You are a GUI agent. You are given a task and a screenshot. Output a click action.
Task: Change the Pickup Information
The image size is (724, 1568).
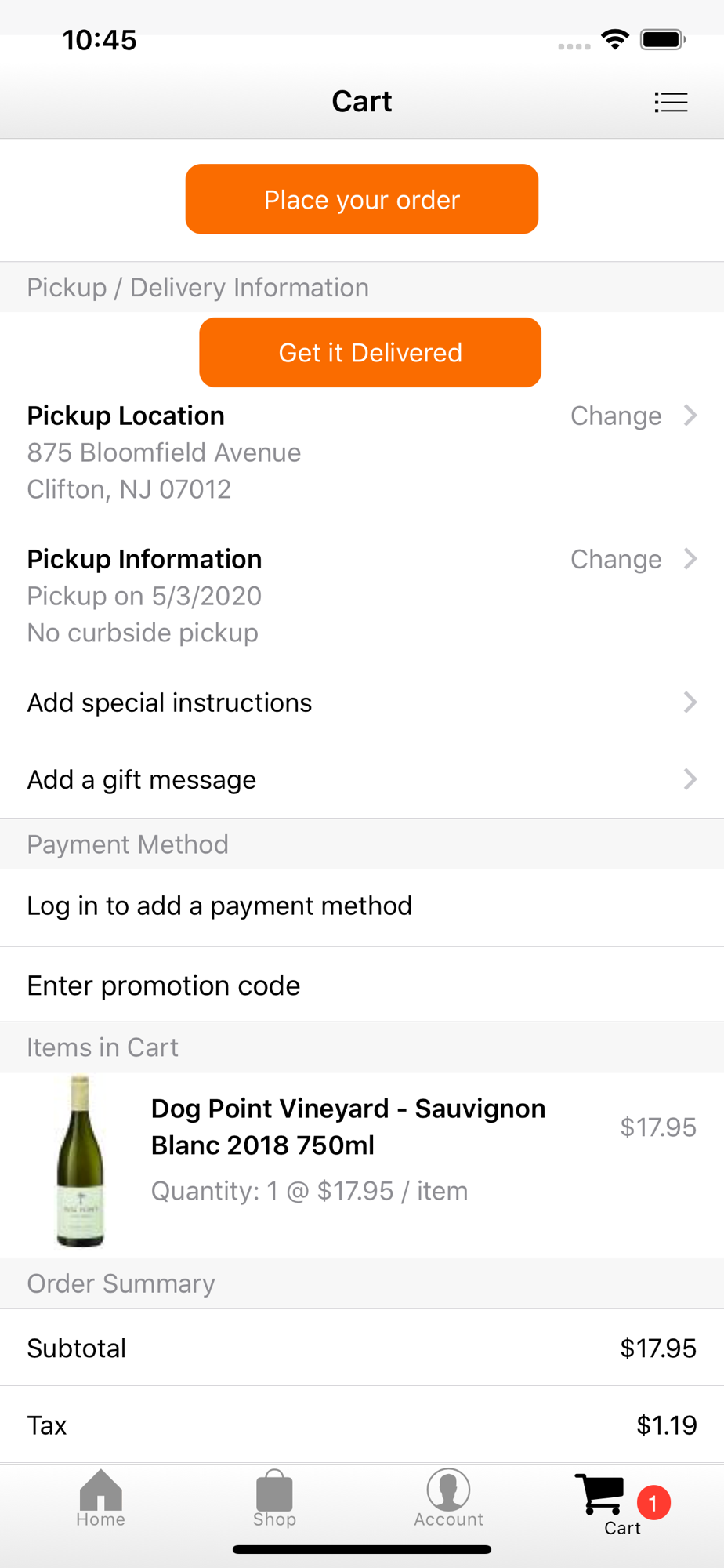pyautogui.click(x=633, y=559)
